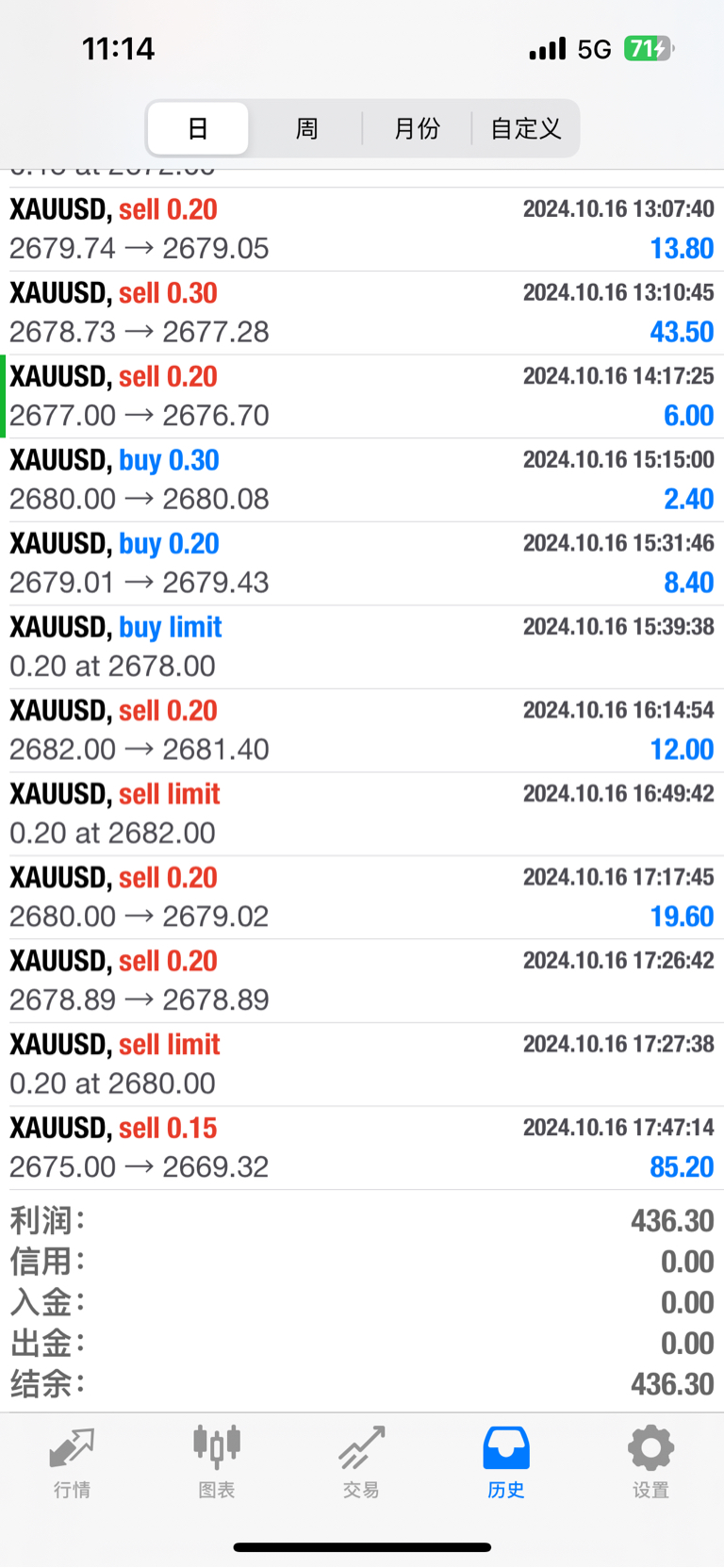Image resolution: width=724 pixels, height=1568 pixels.
Task: Open the sell 0.20 deal at 13:07:40
Action: point(362,229)
